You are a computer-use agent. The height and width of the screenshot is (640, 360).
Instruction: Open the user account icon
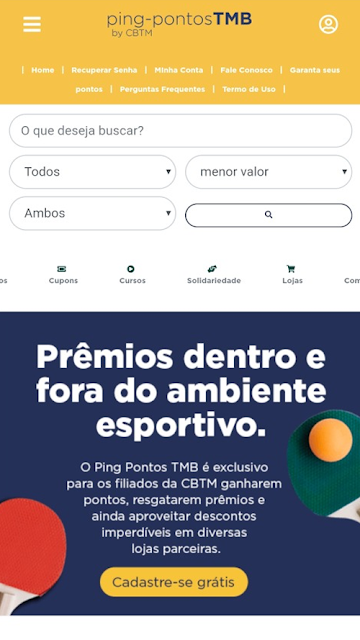click(328, 24)
